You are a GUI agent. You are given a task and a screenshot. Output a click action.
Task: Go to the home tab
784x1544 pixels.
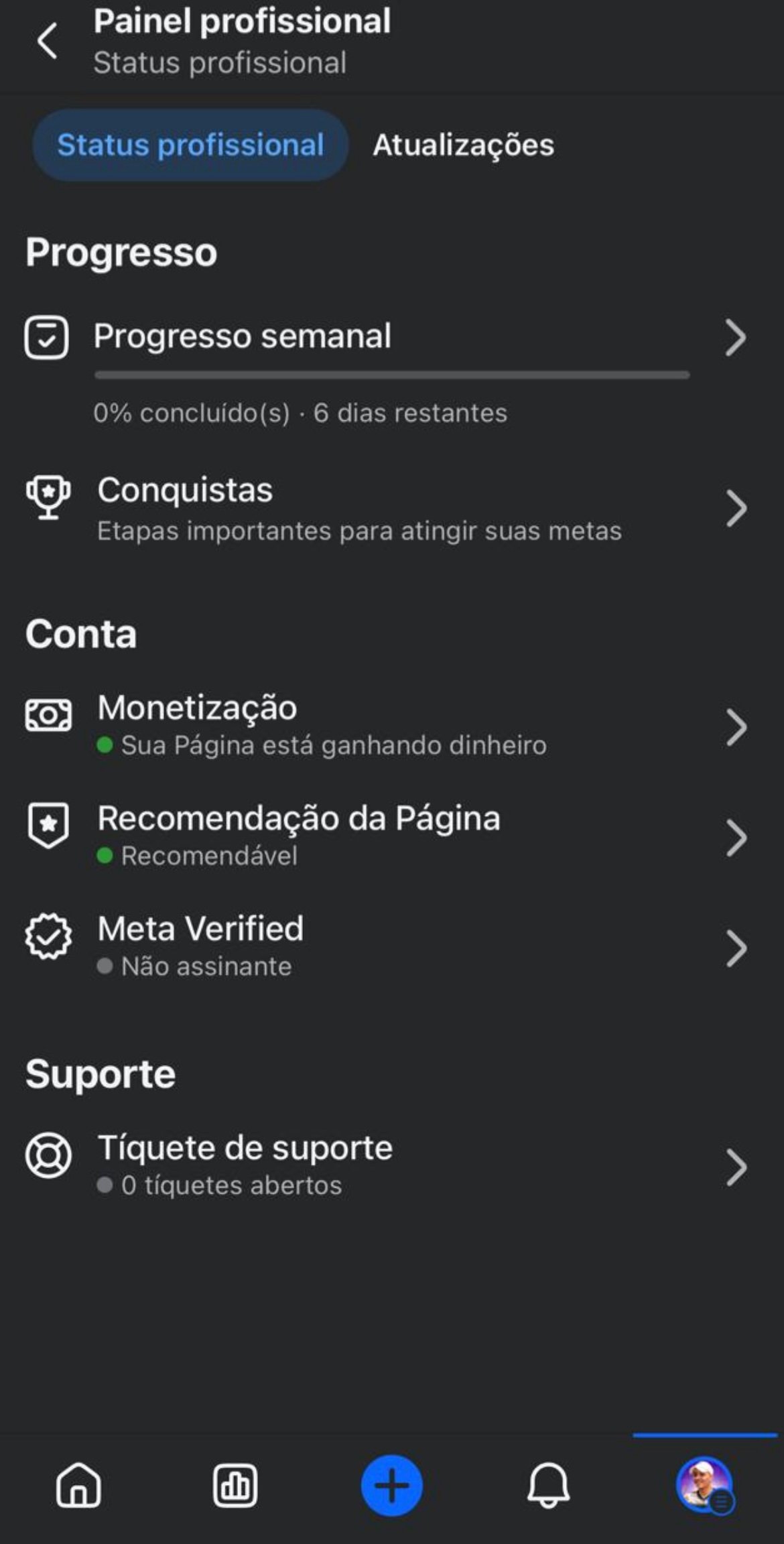pyautogui.click(x=78, y=1485)
